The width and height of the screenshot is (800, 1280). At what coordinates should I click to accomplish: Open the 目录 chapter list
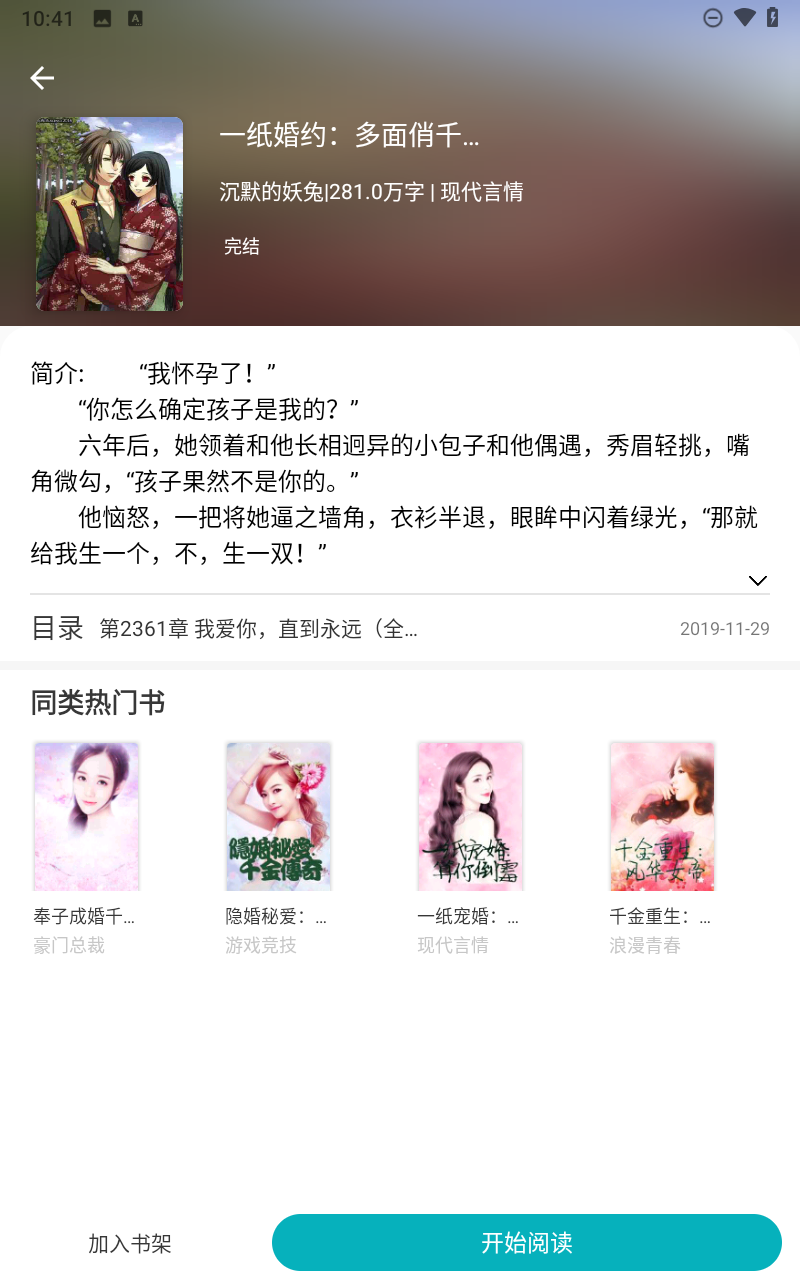58,628
